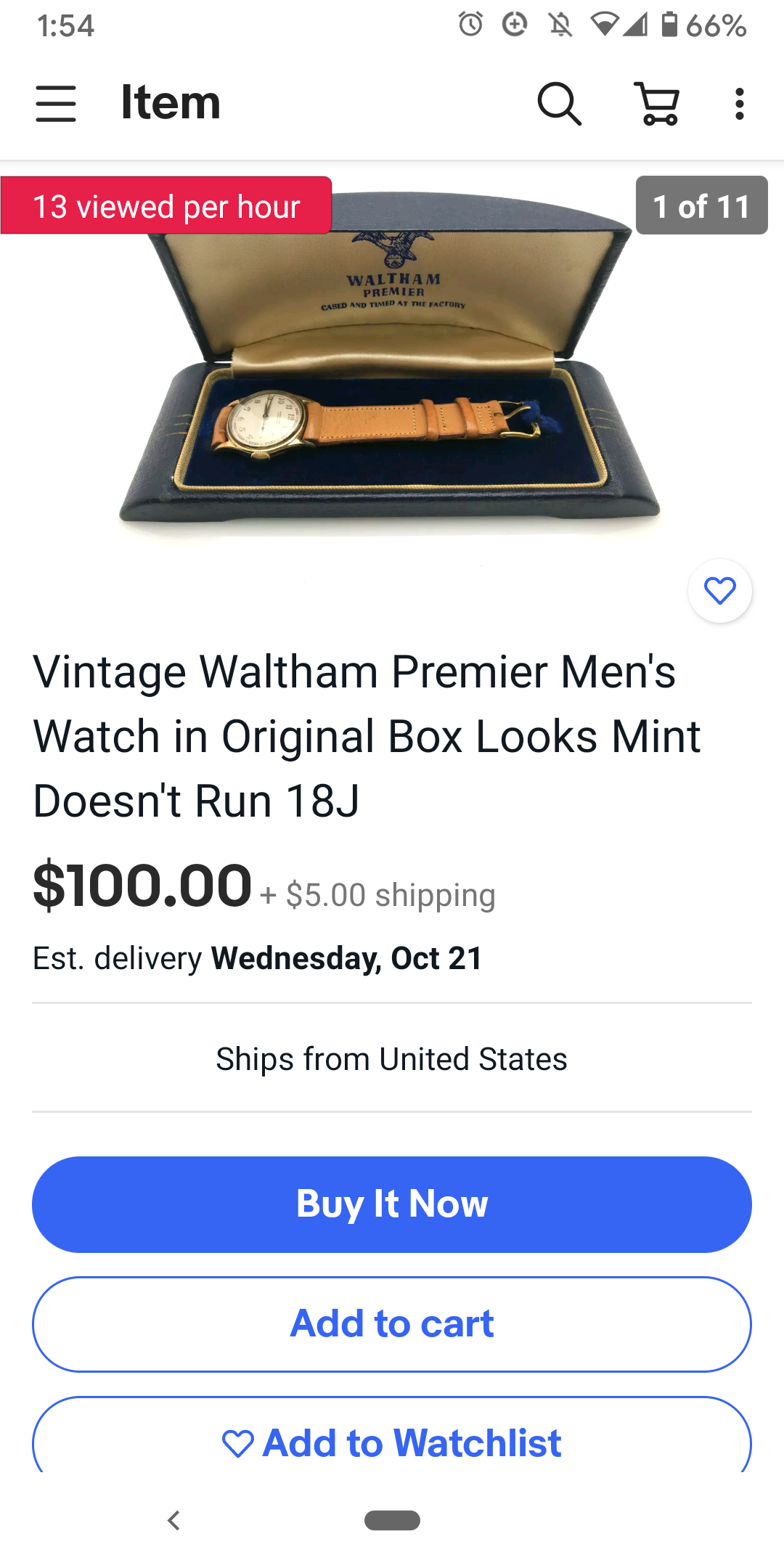Add item to Watchlist
This screenshot has height=1568, width=784.
[392, 1442]
